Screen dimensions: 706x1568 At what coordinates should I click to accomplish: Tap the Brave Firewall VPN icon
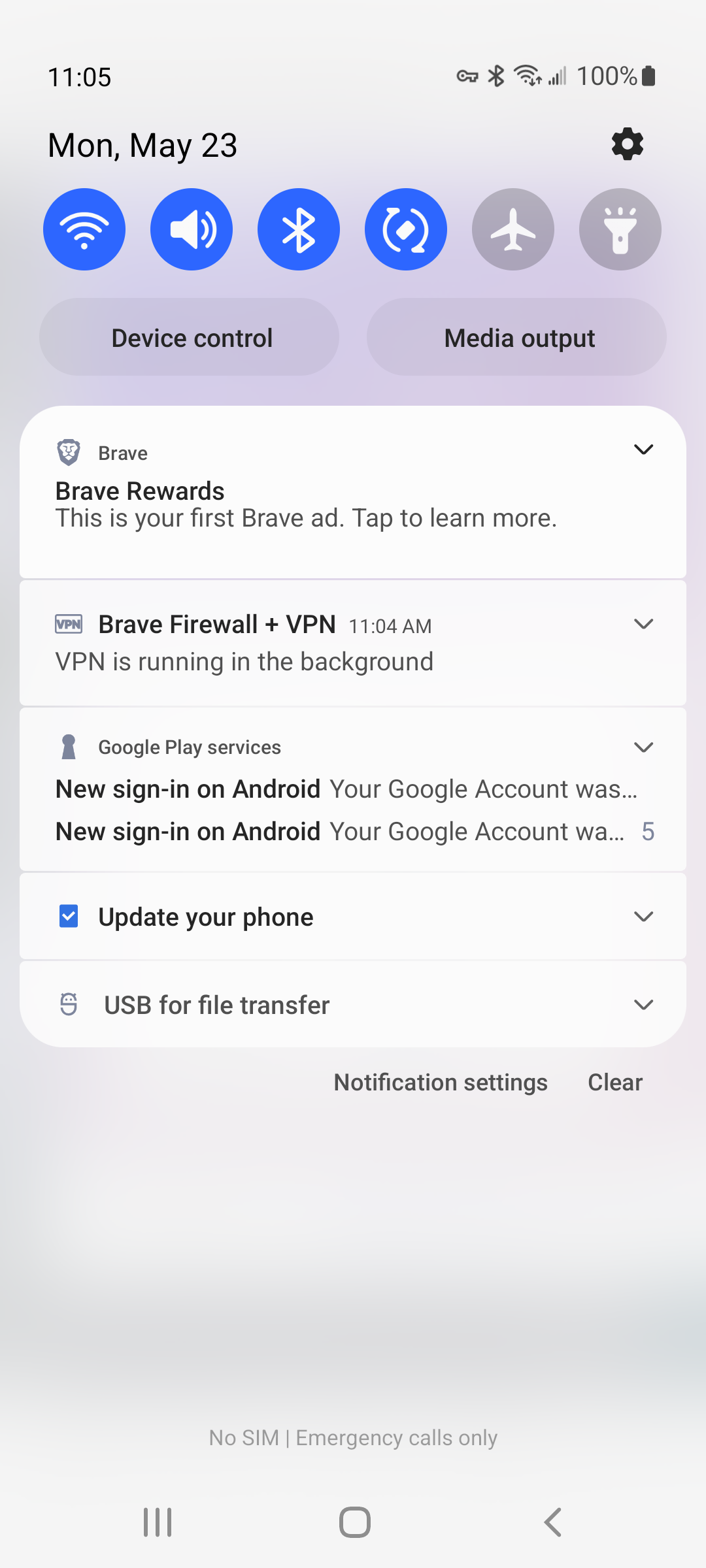click(67, 624)
